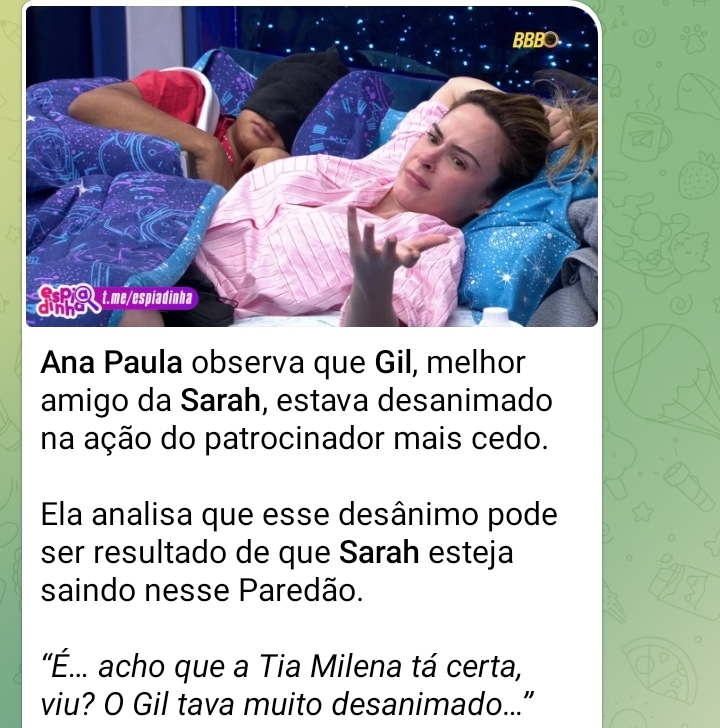Open the BBB photo in the post
Image resolution: width=720 pixels, height=728 pixels.
[x=311, y=170]
